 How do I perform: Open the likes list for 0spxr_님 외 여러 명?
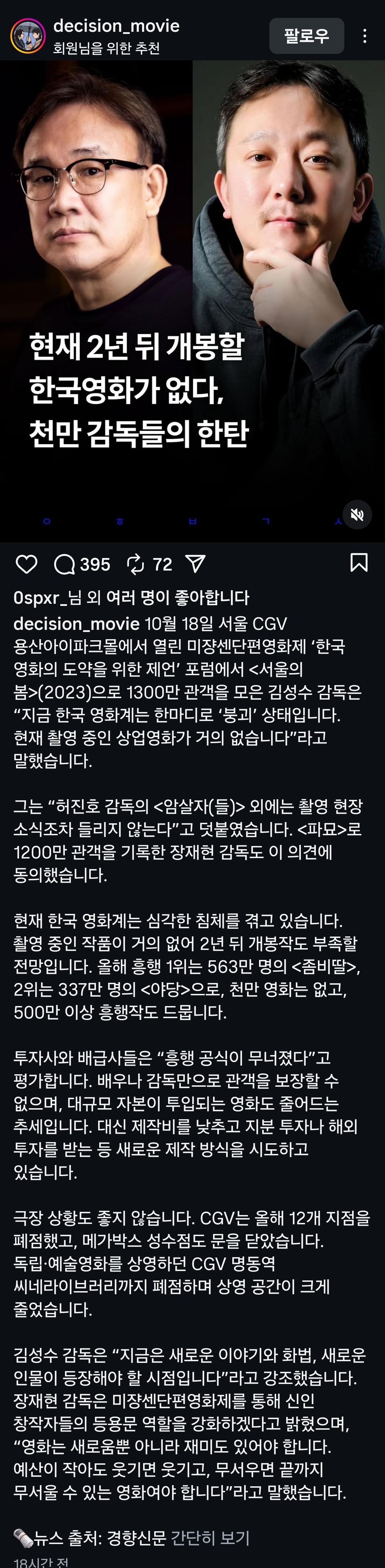pyautogui.click(x=131, y=597)
